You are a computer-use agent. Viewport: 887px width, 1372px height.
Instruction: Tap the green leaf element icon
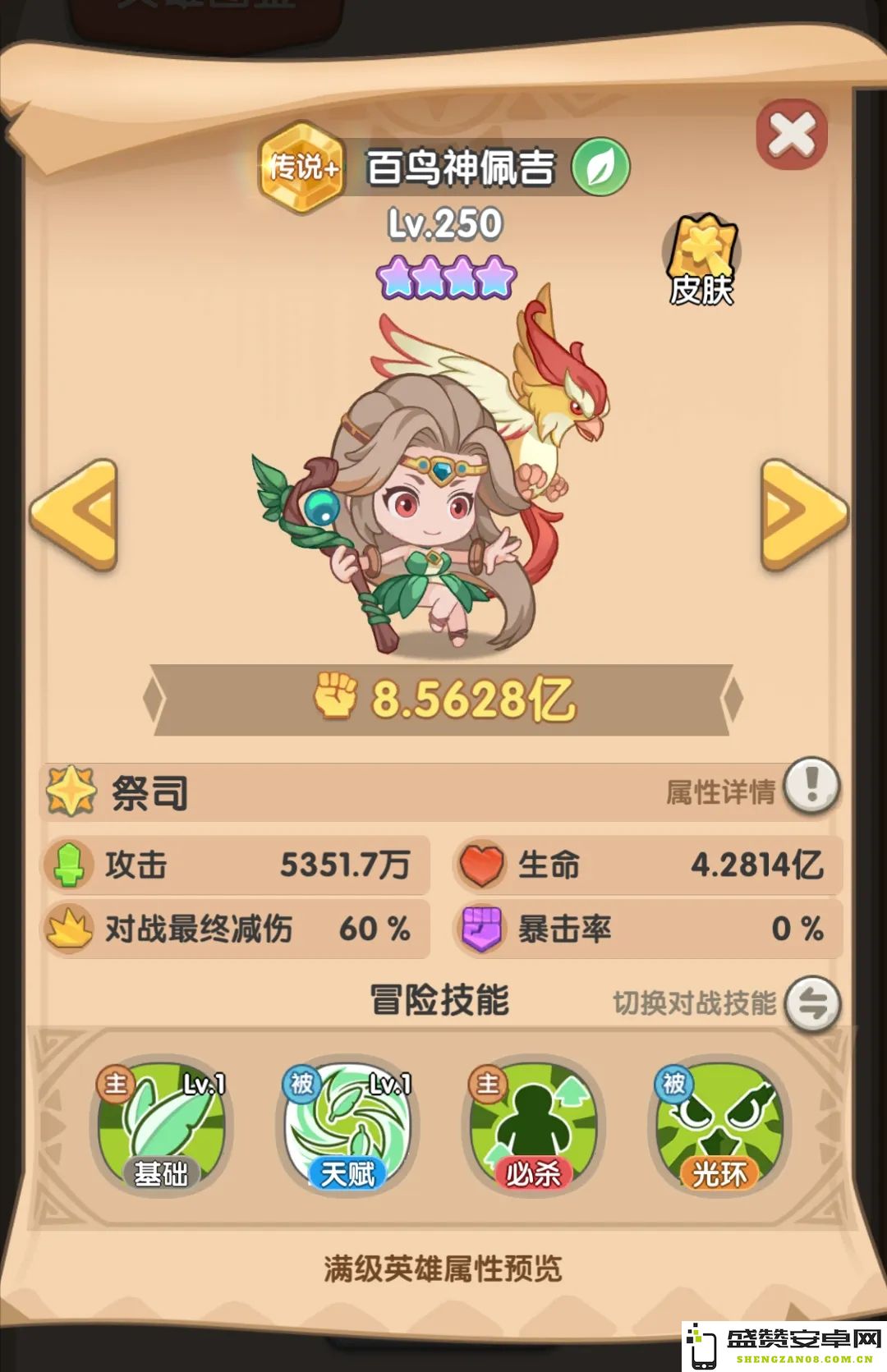[x=600, y=167]
